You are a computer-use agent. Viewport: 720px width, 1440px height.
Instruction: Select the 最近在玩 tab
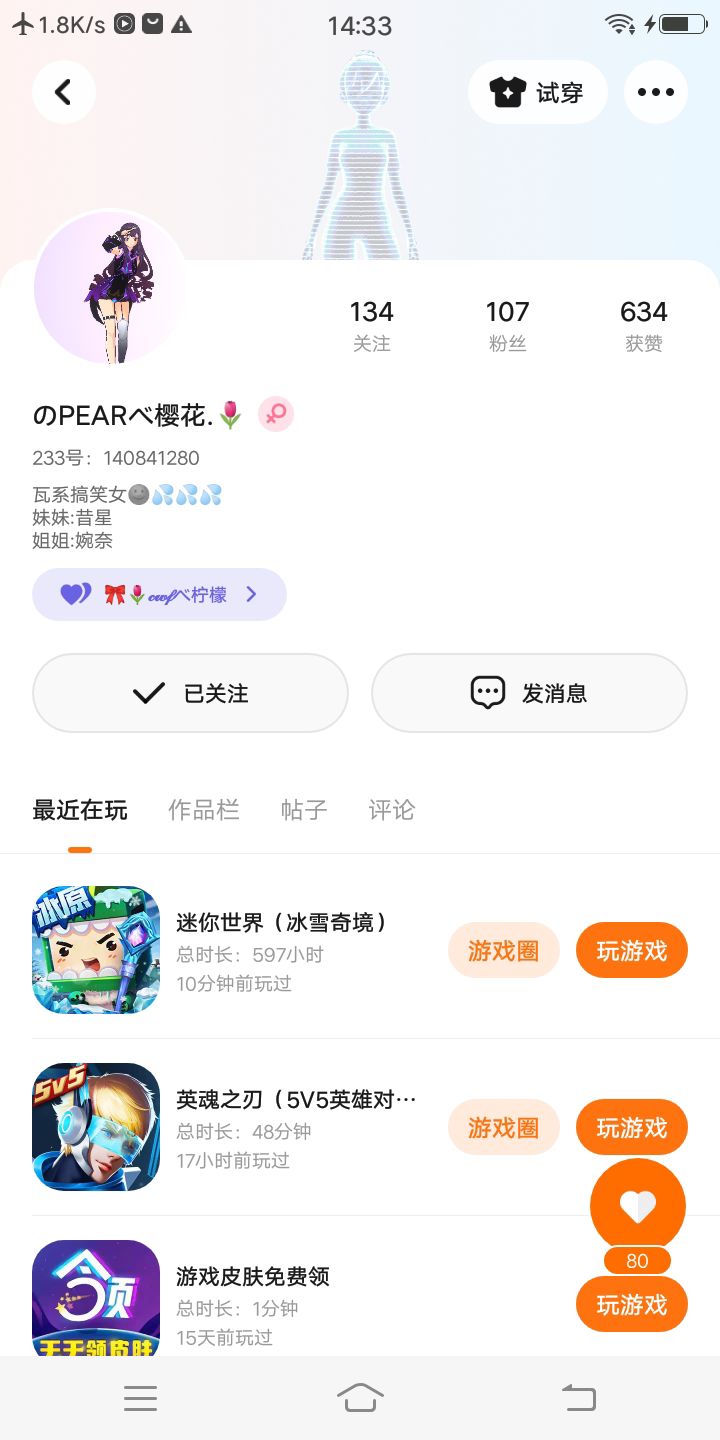(x=80, y=810)
